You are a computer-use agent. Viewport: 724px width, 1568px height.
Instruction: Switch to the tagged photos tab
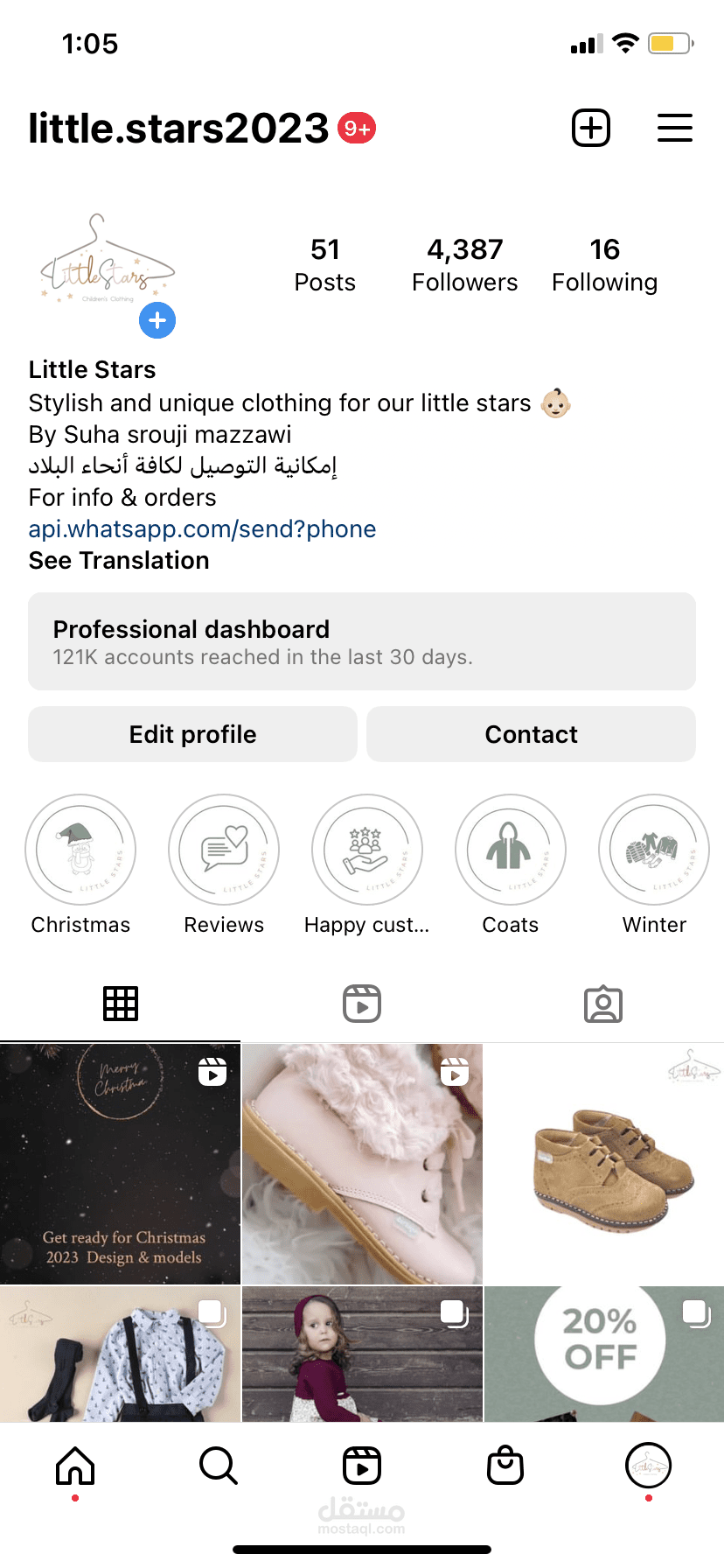603,1004
